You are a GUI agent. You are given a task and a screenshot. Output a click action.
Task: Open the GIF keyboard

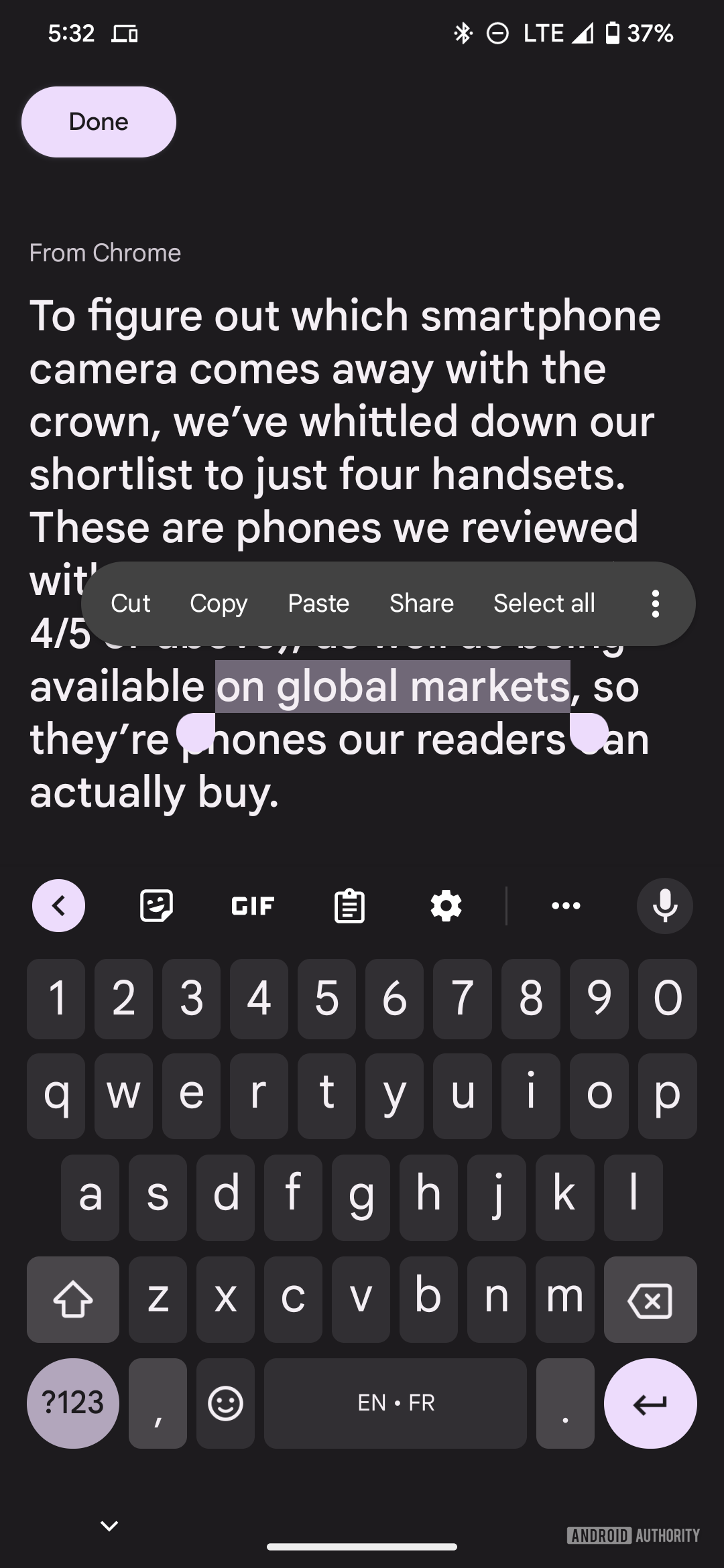[x=253, y=906]
